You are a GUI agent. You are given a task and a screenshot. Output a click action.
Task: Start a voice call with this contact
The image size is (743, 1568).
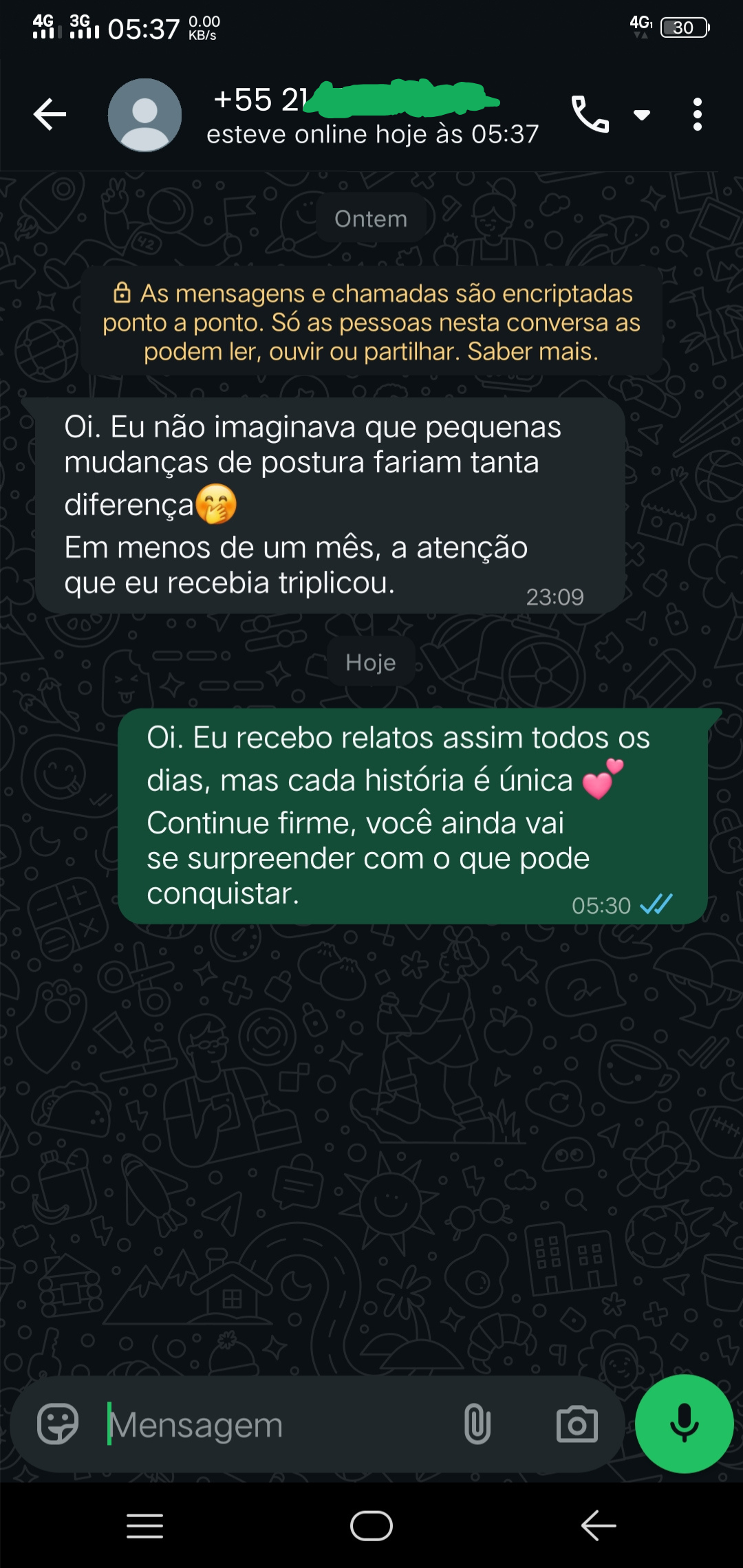pos(590,114)
